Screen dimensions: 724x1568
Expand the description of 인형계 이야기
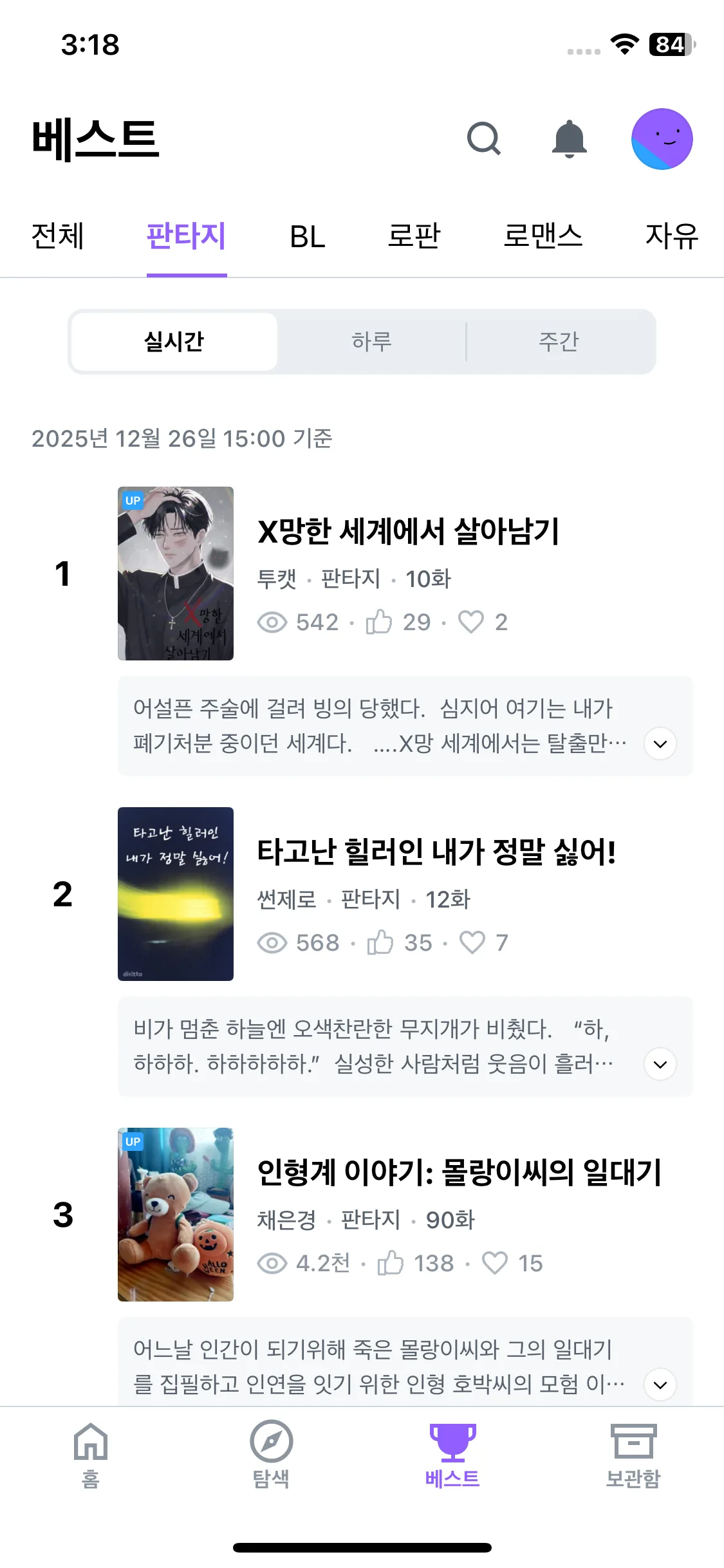tap(660, 1385)
